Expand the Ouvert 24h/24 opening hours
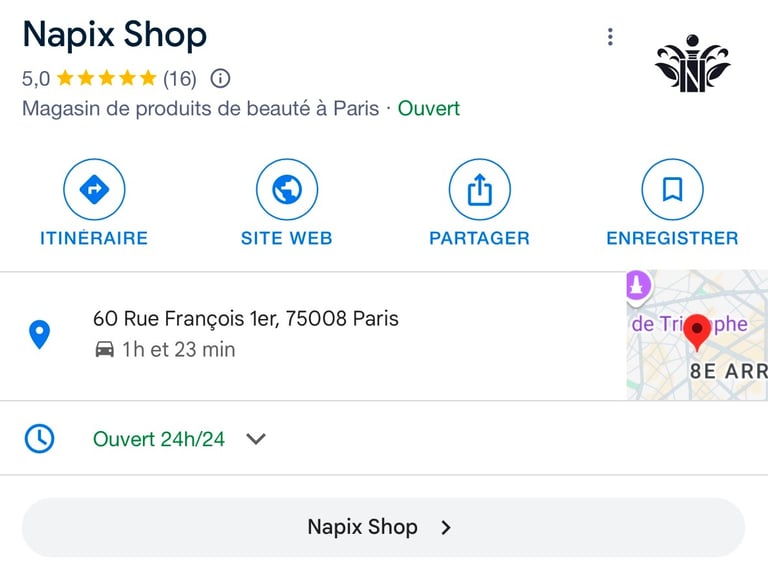This screenshot has width=768, height=578. coord(256,439)
